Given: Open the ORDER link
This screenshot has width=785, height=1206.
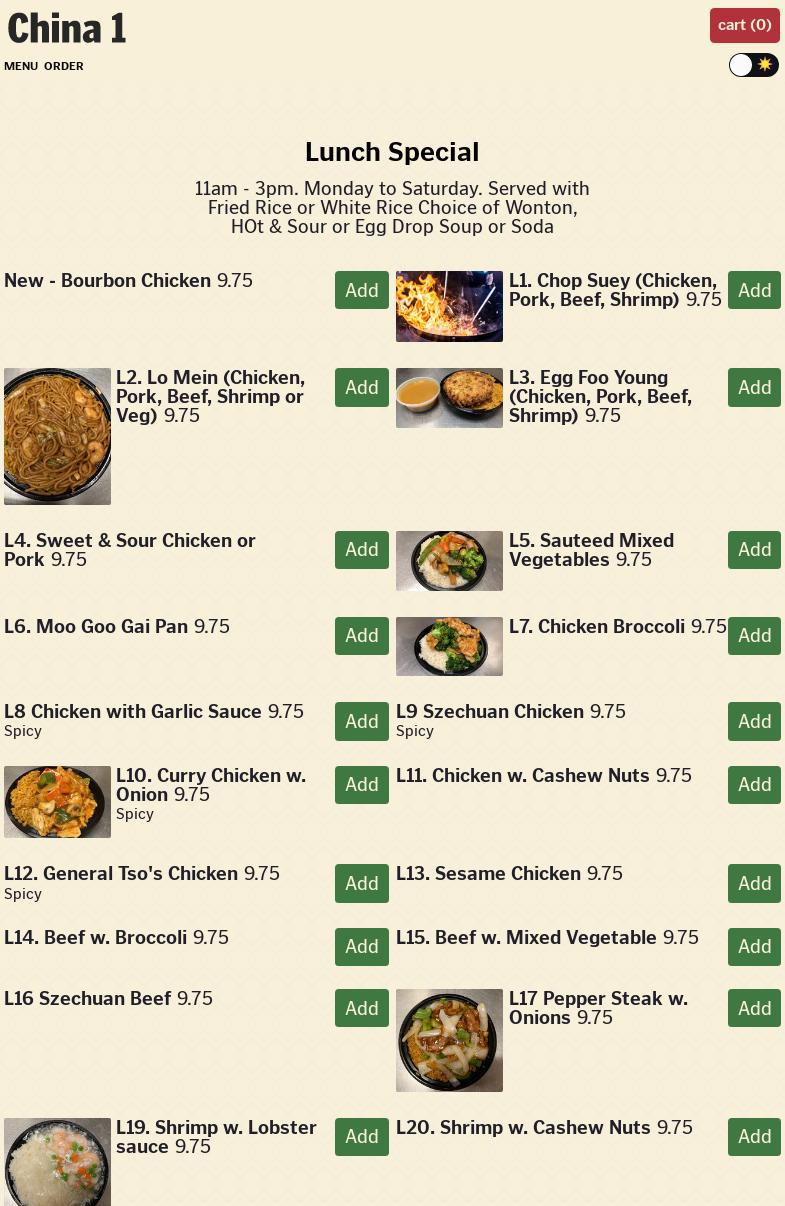Looking at the screenshot, I should [x=64, y=66].
